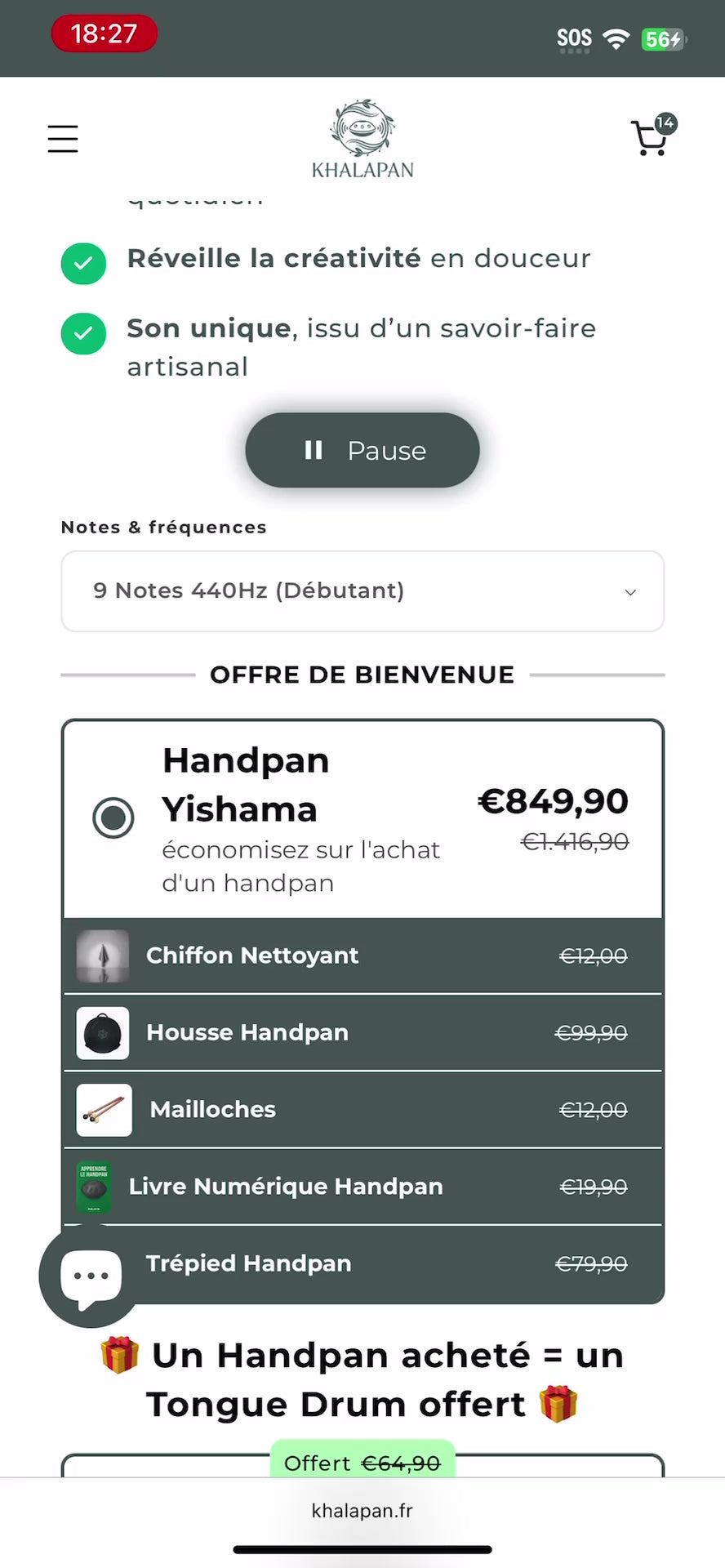Viewport: 725px width, 1568px height.
Task: Select the Handpan Yishama offer radio button
Action: click(x=113, y=817)
